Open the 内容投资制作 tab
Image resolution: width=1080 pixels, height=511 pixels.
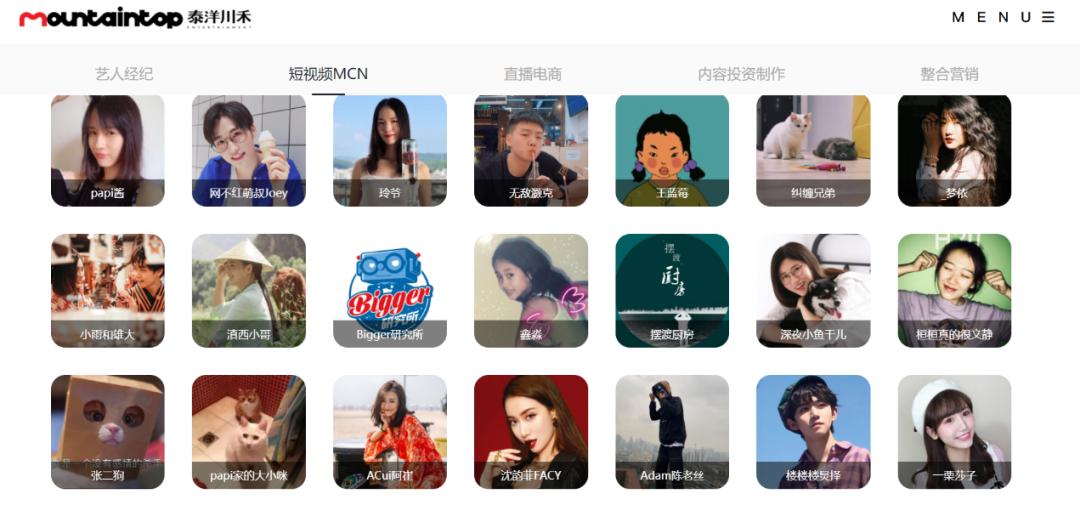(741, 74)
